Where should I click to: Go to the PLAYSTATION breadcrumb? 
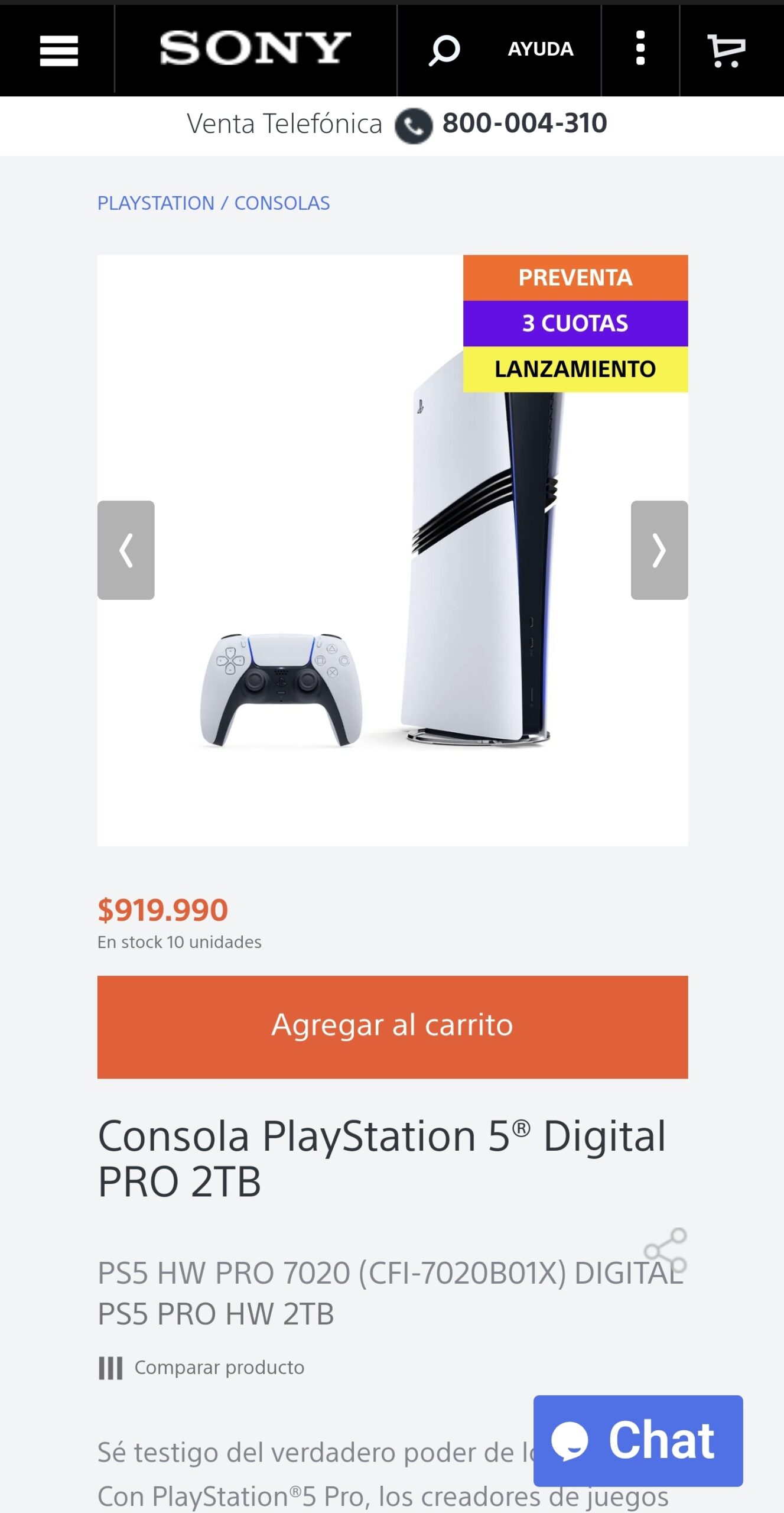coord(155,203)
